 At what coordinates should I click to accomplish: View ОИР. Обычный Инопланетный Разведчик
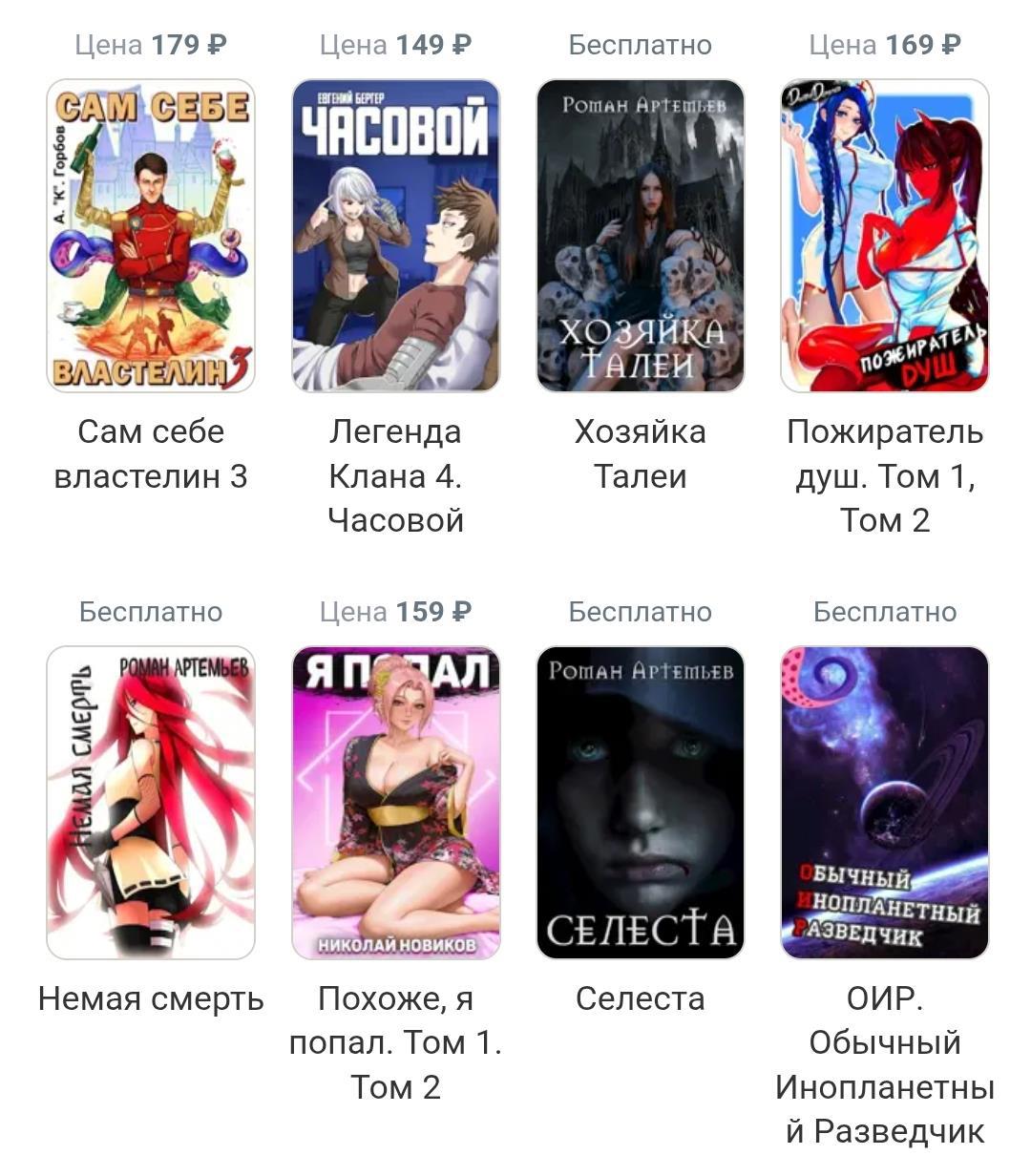[885, 803]
